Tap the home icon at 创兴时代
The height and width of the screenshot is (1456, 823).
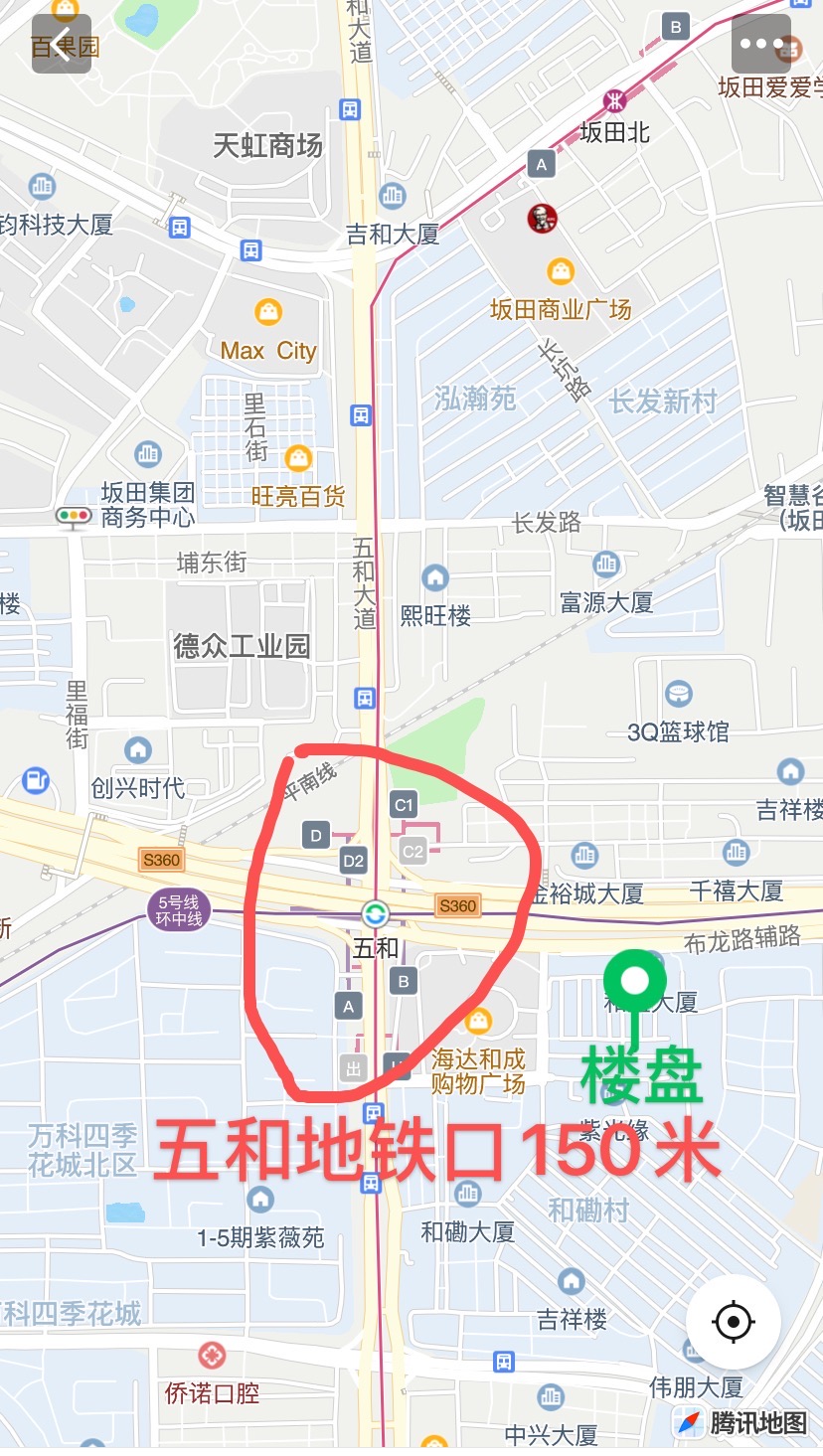click(138, 749)
